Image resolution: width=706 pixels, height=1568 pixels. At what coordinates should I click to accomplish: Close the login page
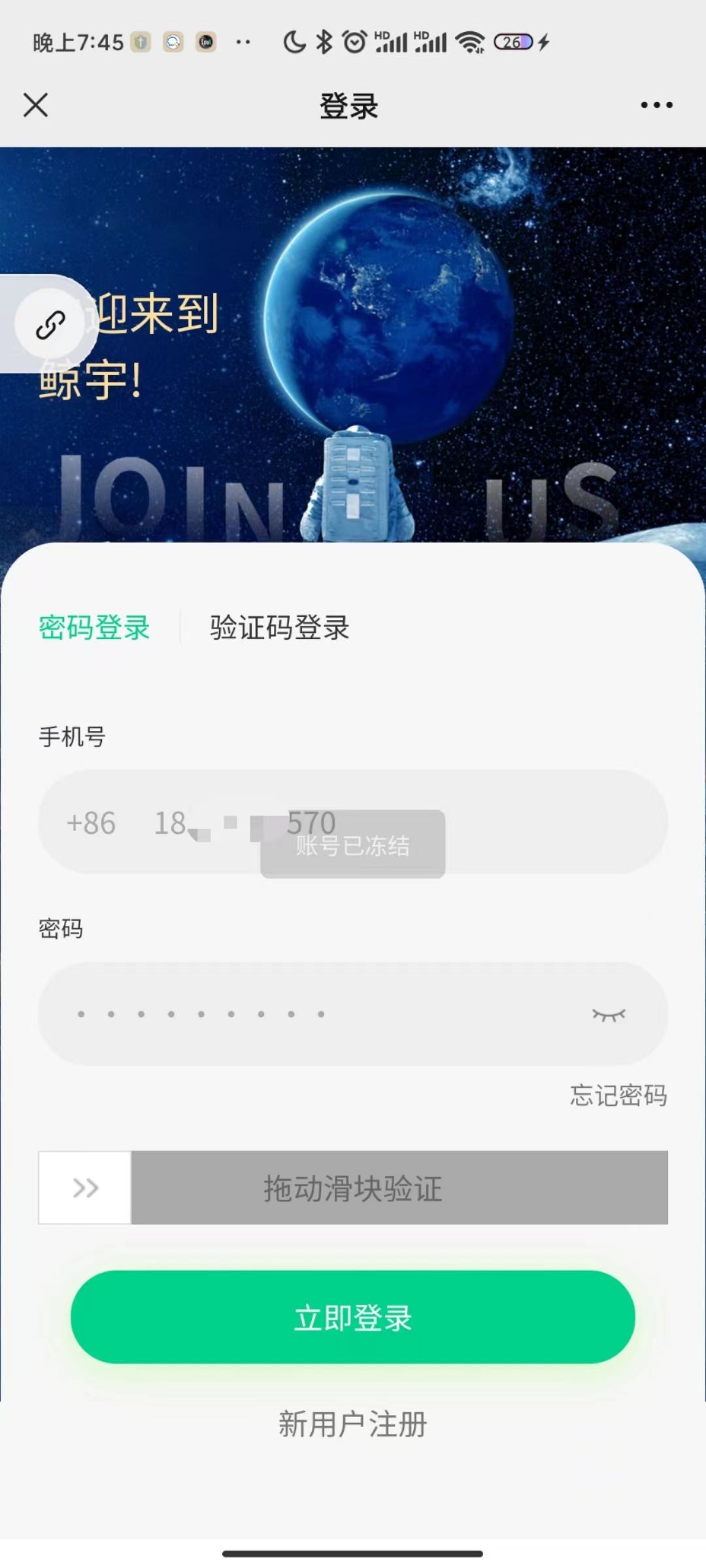[35, 105]
